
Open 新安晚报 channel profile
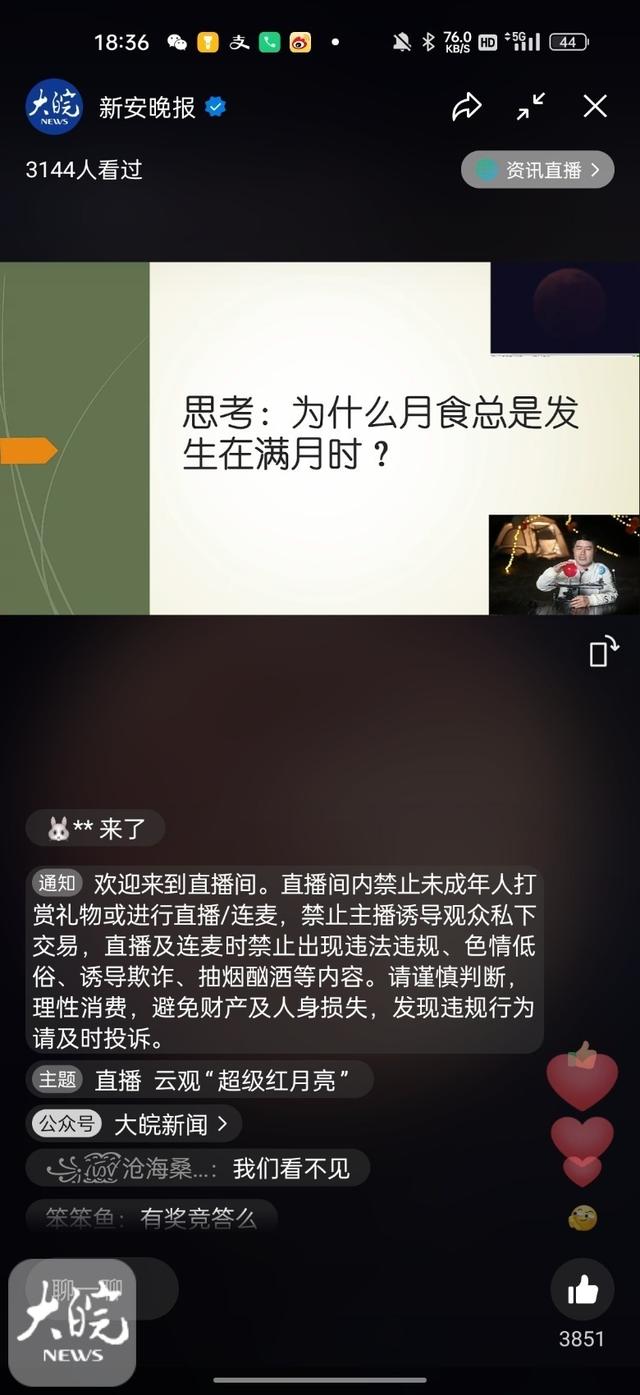point(147,107)
